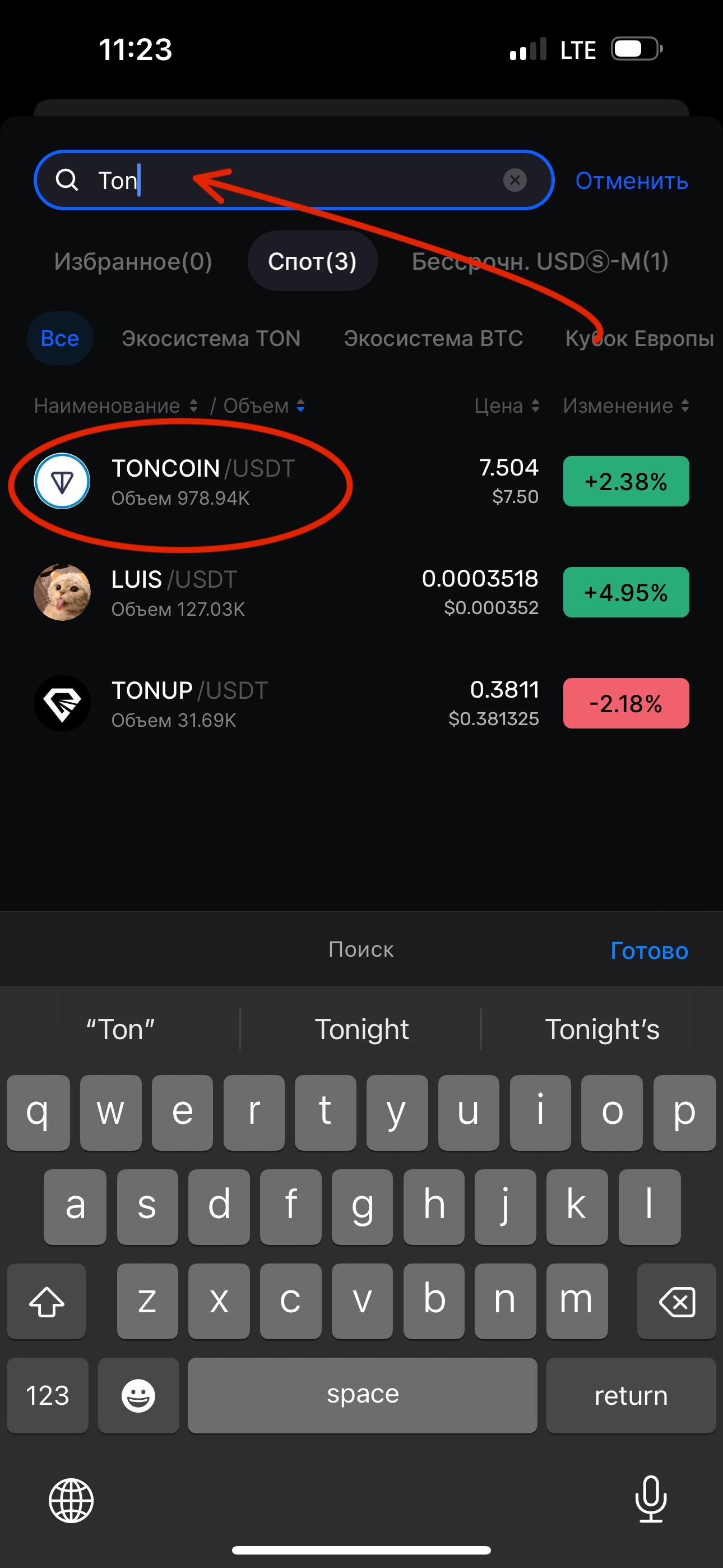This screenshot has width=723, height=1568.
Task: Filter by Экосистема BTC
Action: pyautogui.click(x=433, y=338)
